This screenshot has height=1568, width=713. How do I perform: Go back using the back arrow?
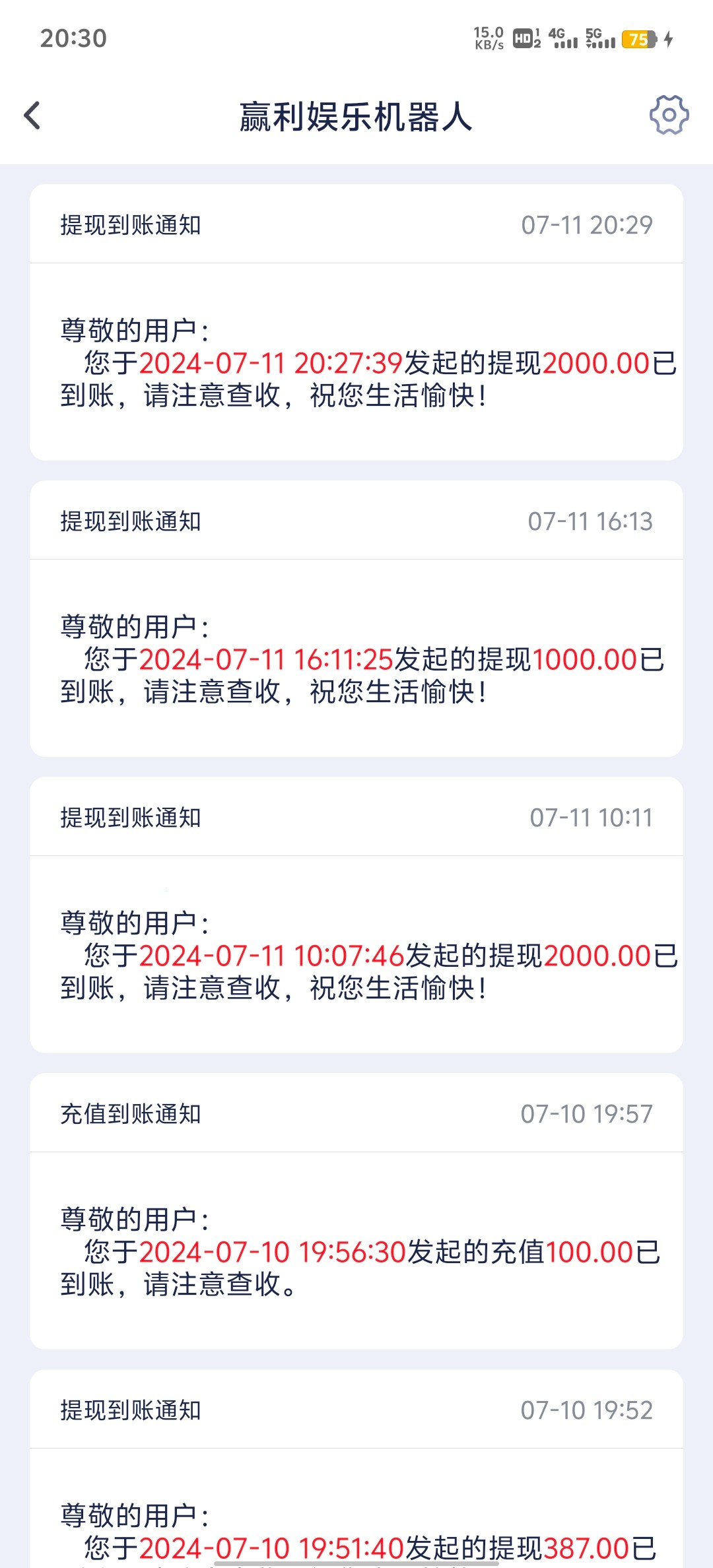click(x=32, y=116)
